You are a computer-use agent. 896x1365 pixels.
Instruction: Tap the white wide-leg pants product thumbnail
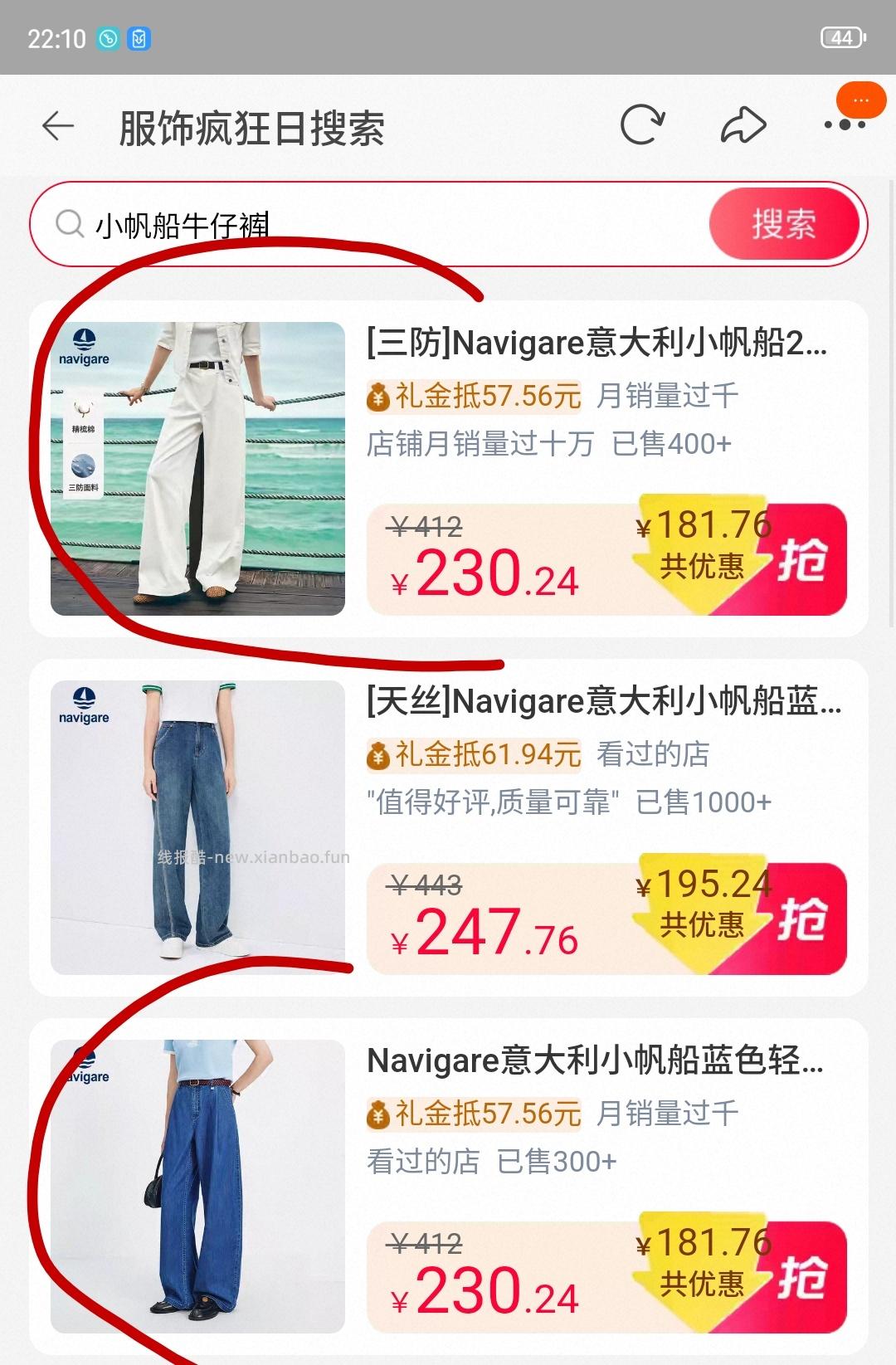point(197,465)
